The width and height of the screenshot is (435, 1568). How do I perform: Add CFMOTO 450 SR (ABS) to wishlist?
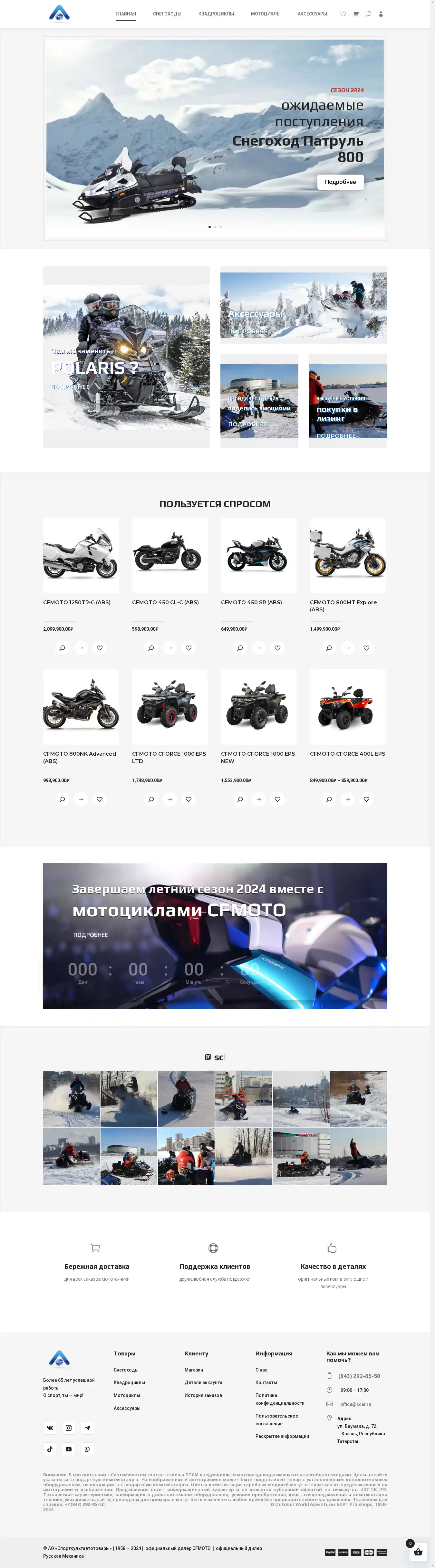pyautogui.click(x=277, y=648)
